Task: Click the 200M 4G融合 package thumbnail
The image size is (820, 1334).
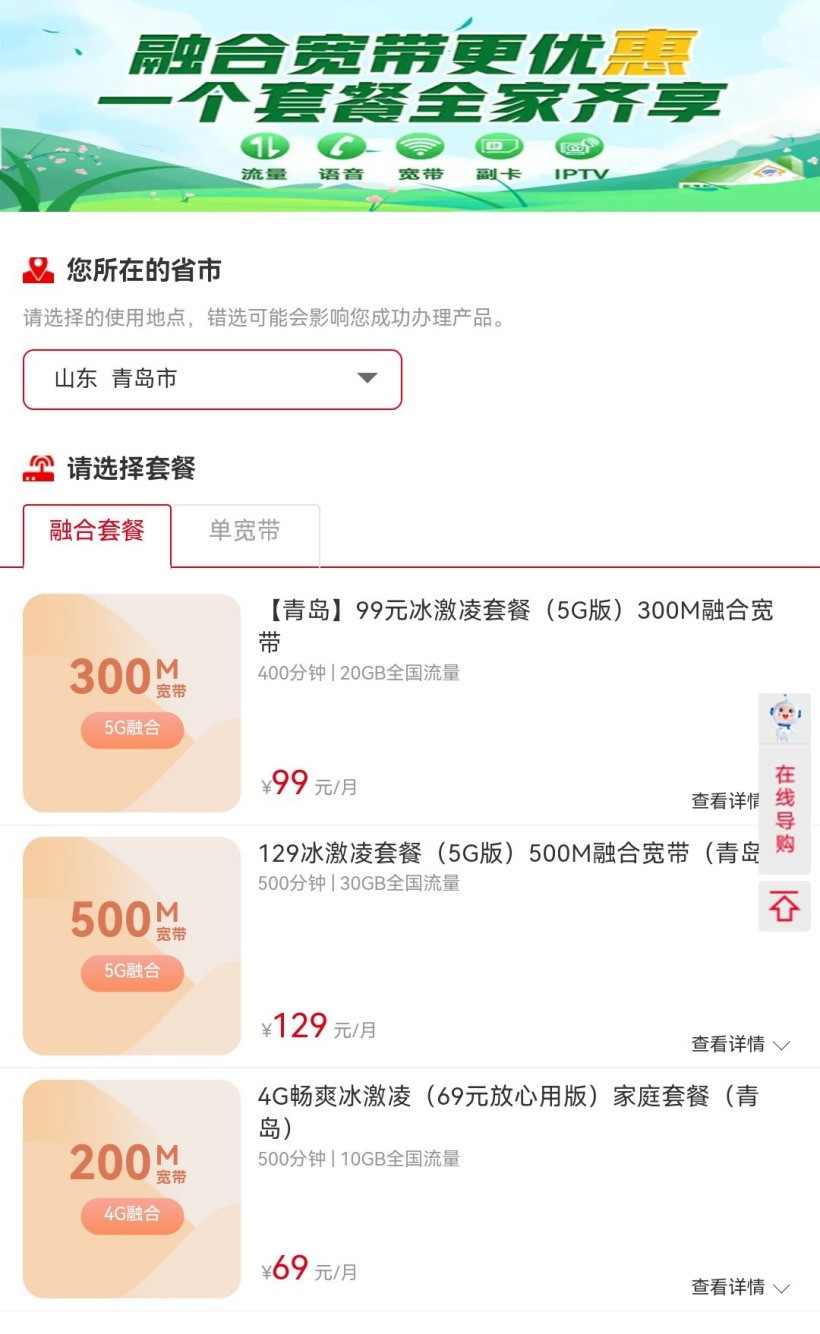Action: [x=131, y=1189]
